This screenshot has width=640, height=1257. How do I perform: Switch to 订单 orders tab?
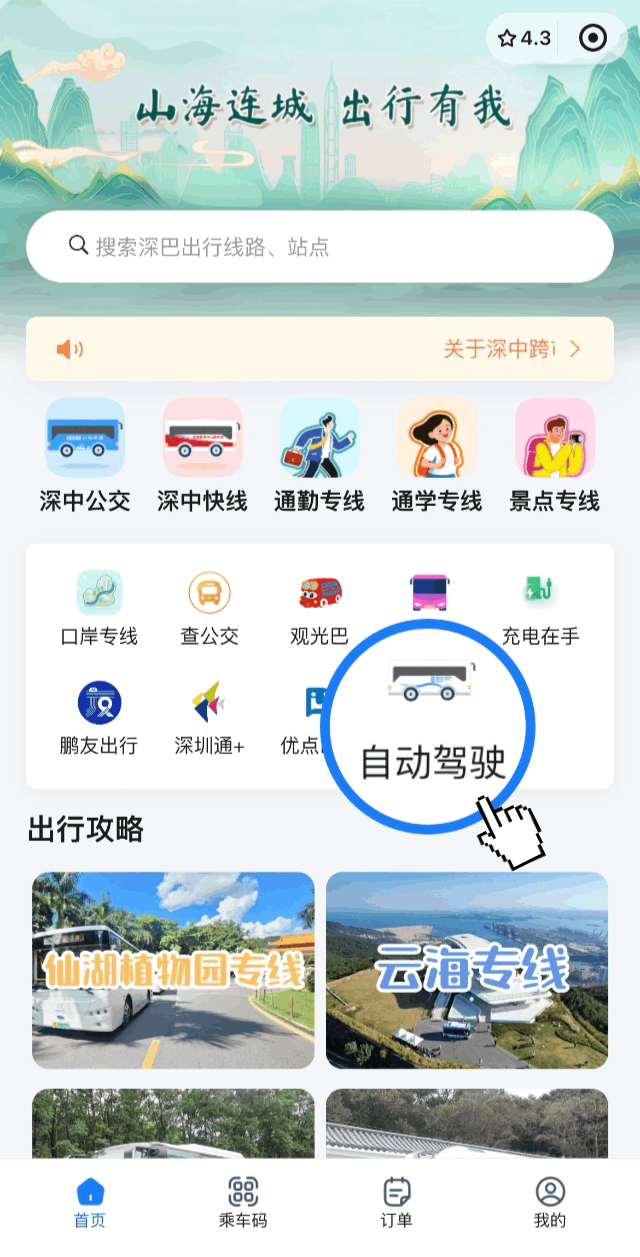pos(396,1201)
